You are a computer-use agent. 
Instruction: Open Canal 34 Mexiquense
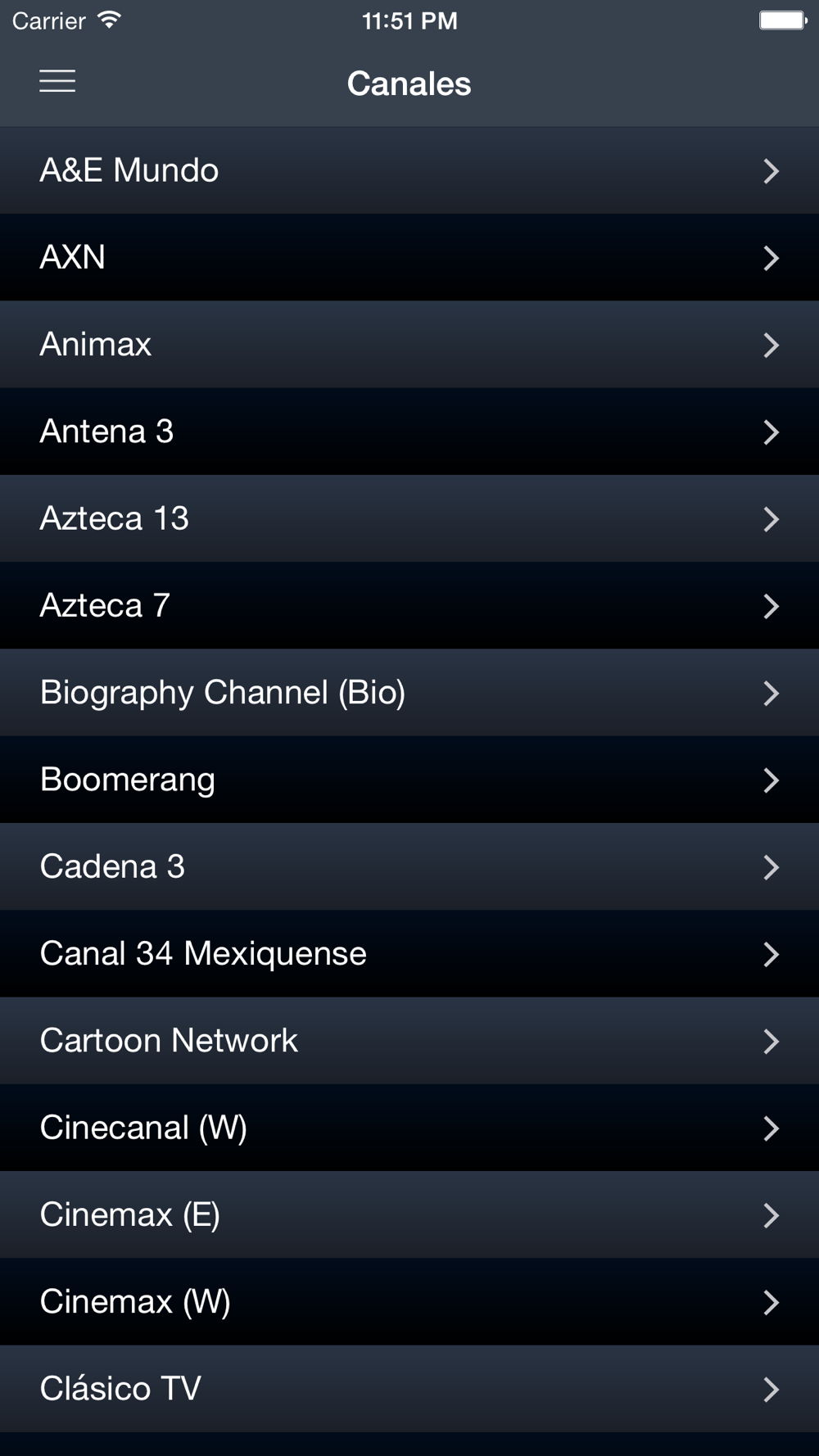click(409, 953)
